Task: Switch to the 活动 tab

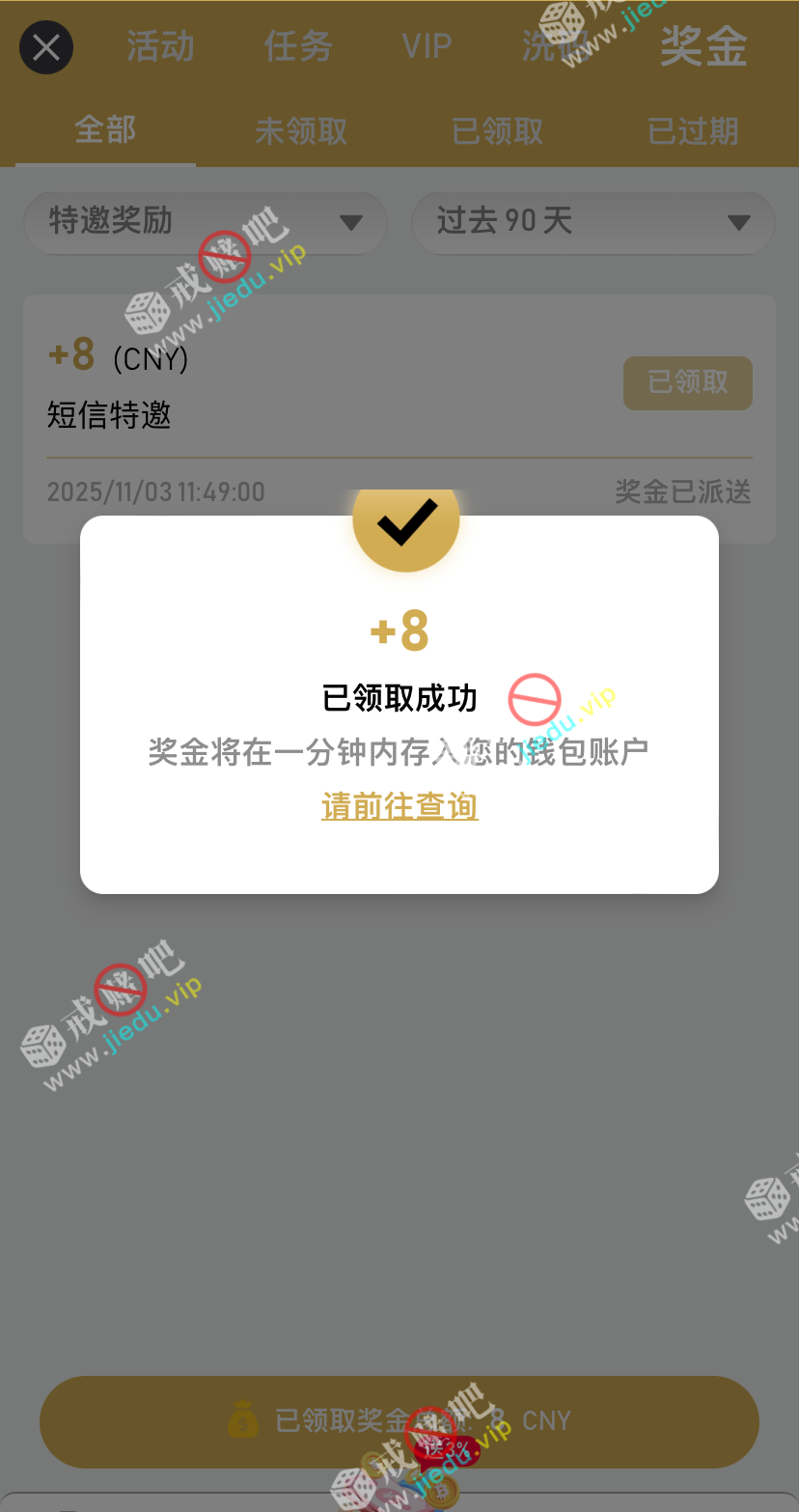Action: [160, 46]
